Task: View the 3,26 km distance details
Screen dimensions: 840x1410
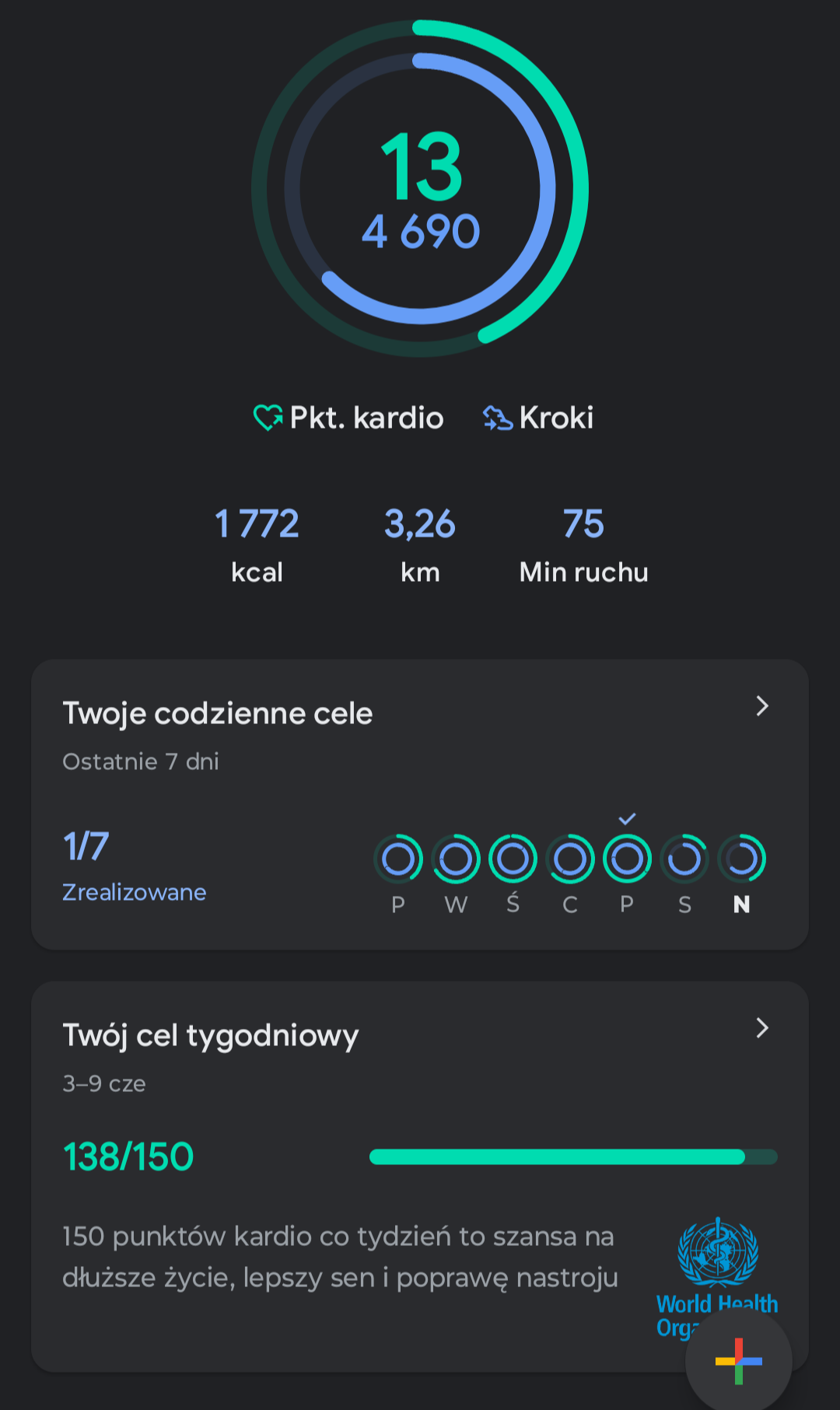Action: coord(420,544)
